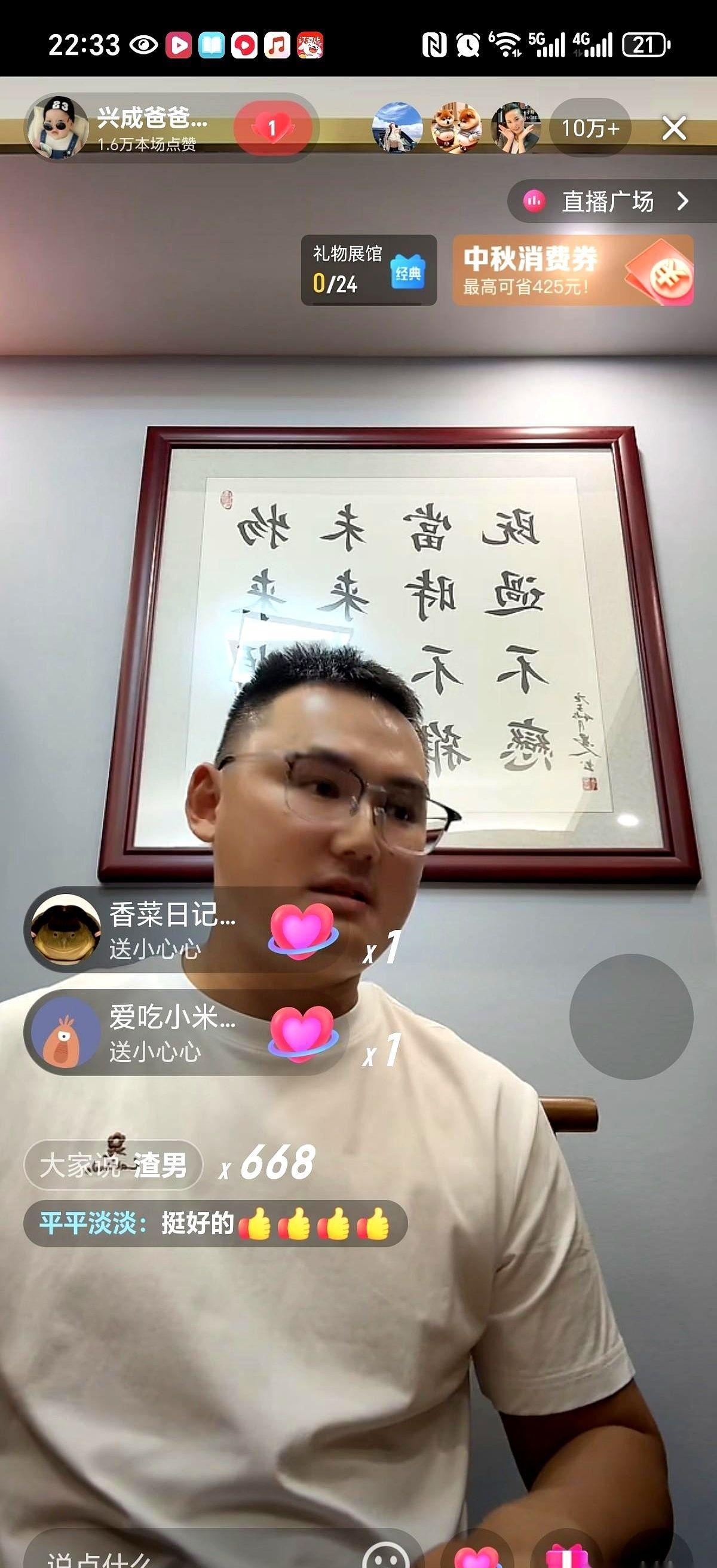Open the 礼物展馆 gift gallery

[368, 269]
